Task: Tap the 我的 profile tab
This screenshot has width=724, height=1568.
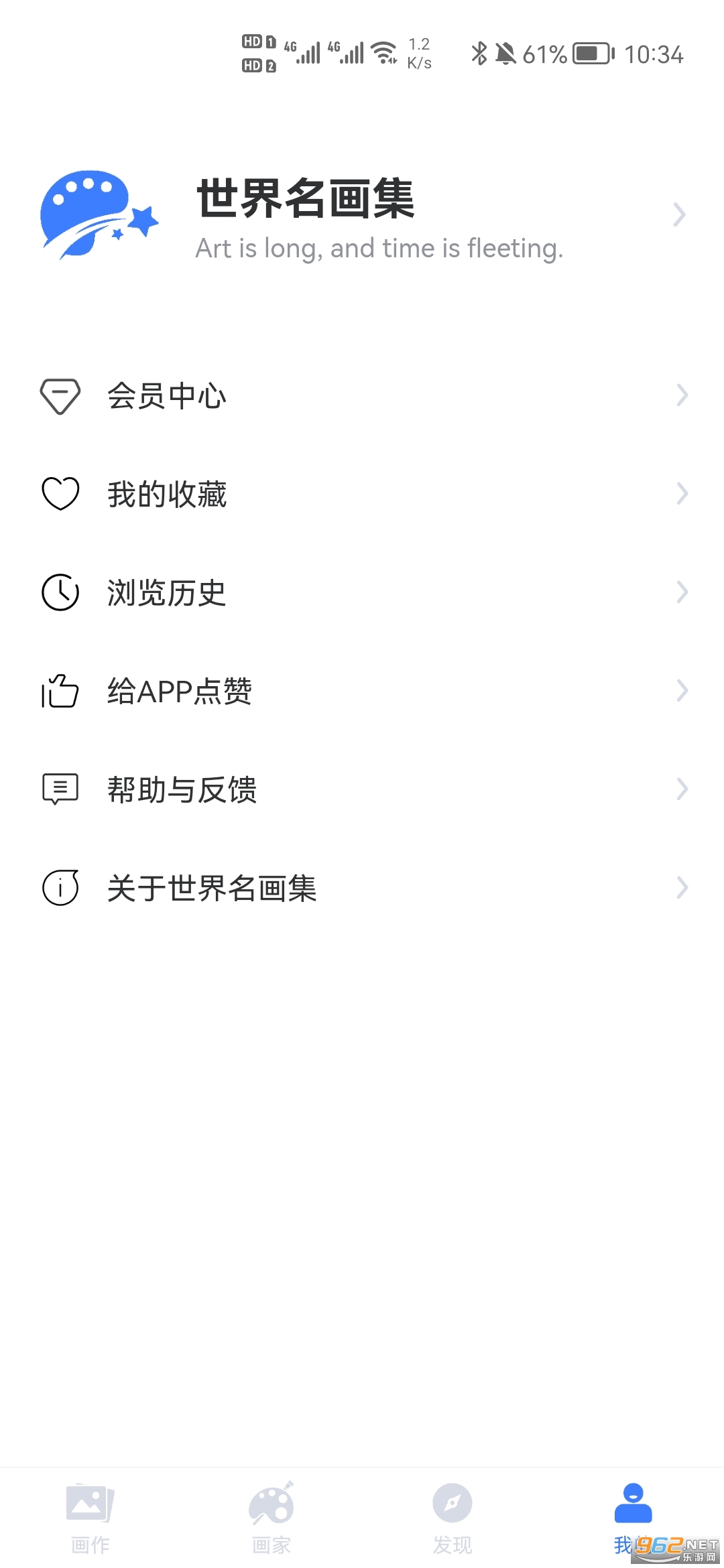Action: click(x=632, y=1516)
